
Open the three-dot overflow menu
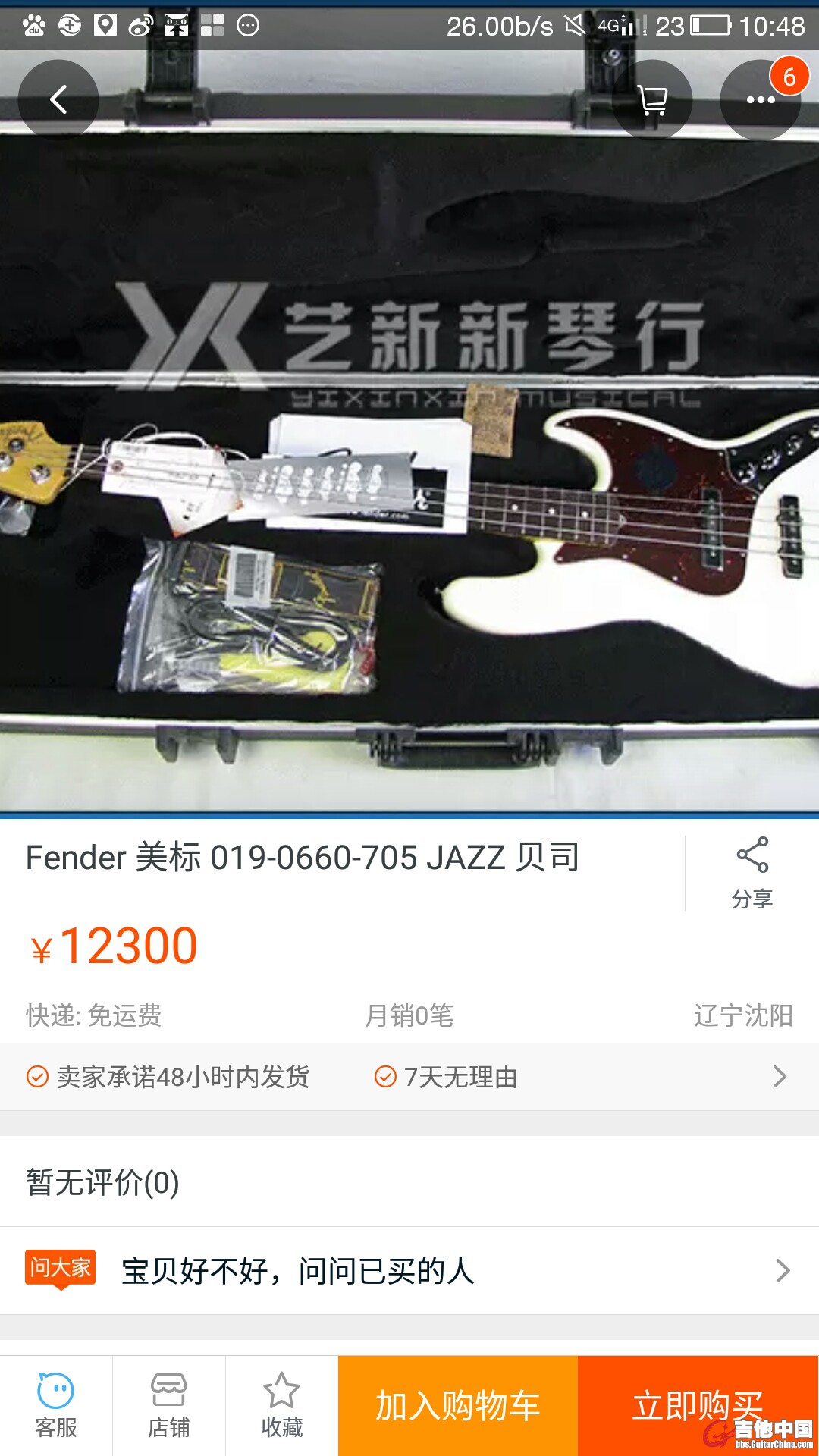(x=760, y=99)
